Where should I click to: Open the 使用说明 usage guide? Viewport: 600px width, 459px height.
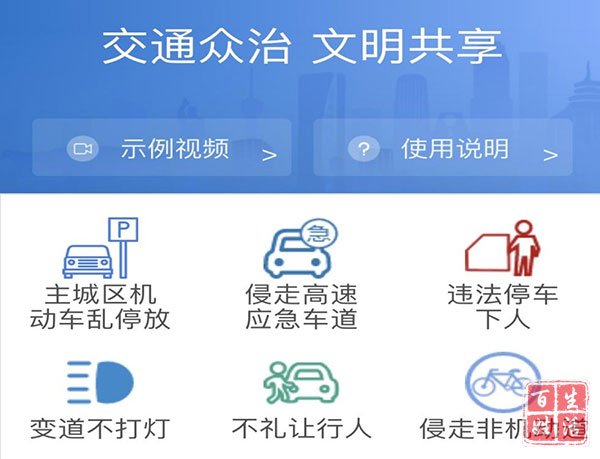442,149
